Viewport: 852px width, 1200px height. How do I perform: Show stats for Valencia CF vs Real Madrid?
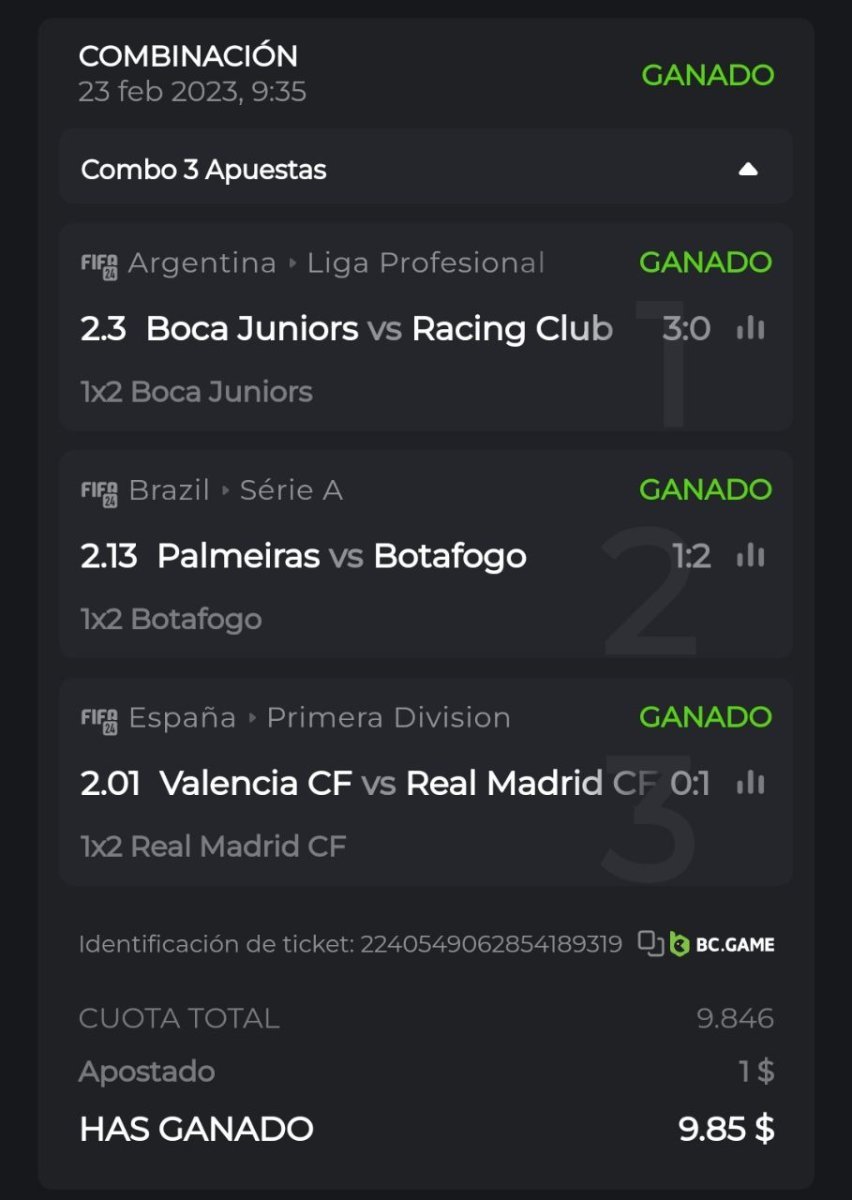pyautogui.click(x=750, y=784)
